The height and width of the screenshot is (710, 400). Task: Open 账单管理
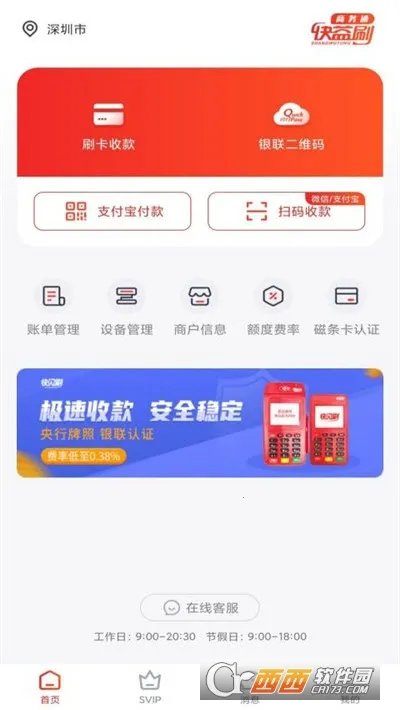(x=53, y=309)
